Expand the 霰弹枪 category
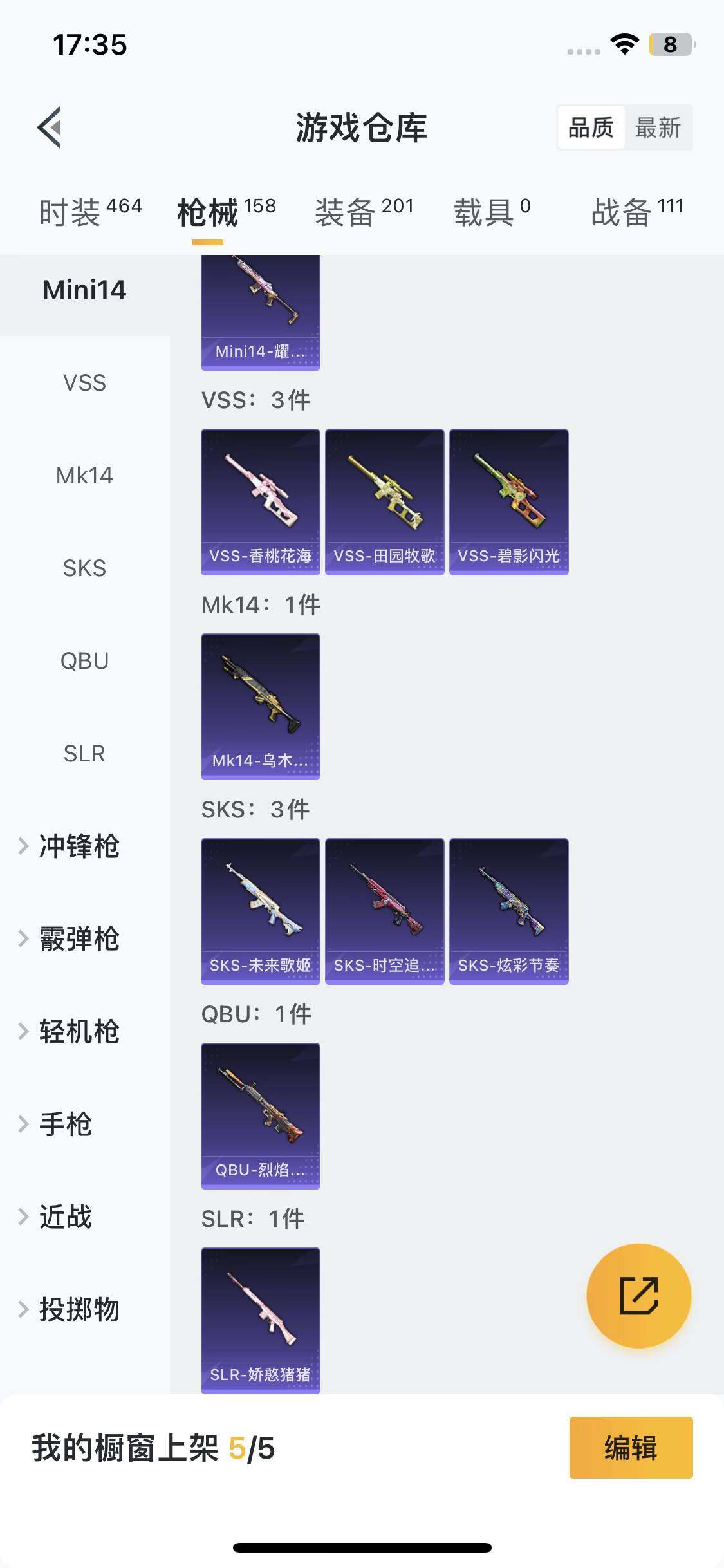This screenshot has height=1568, width=724. 79,939
